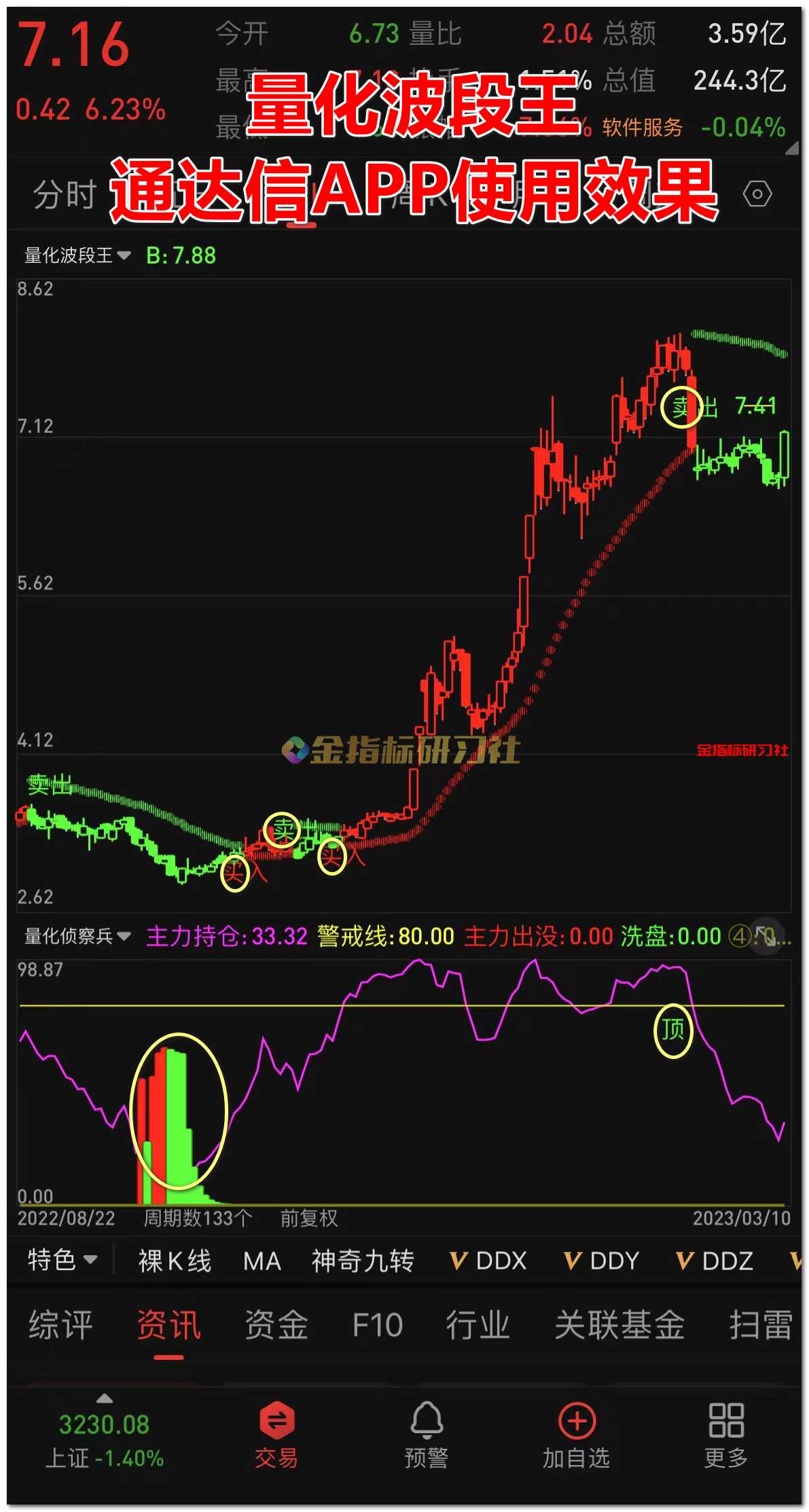Open the 量化侦察兵 sub-indicator dropdown
This screenshot has width=809, height=1512.
click(77, 937)
